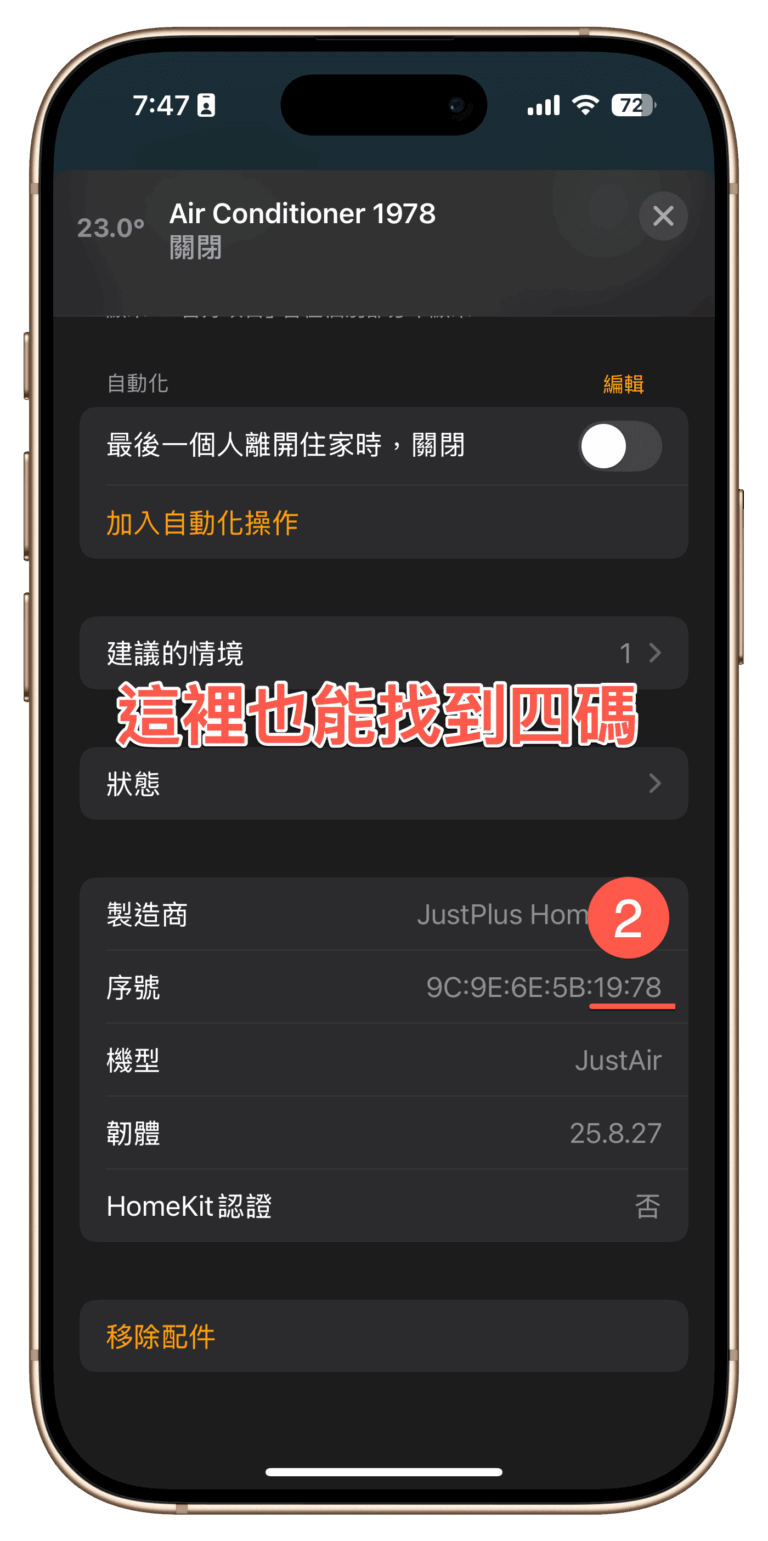Toggle 最後一個人離開住家時，關閉 automation
This screenshot has width=768, height=1541.
(x=620, y=446)
